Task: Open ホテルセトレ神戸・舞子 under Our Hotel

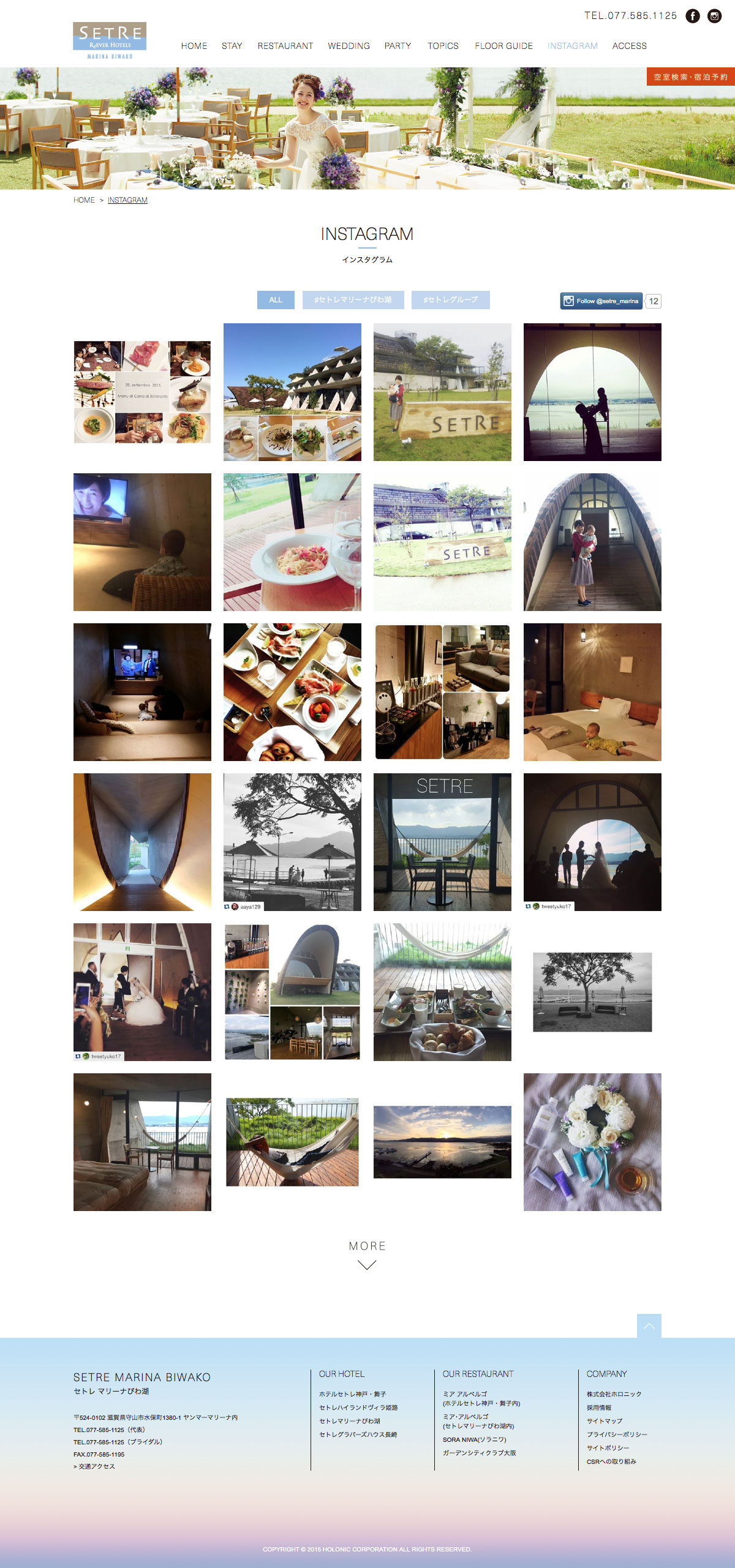Action: click(352, 1394)
